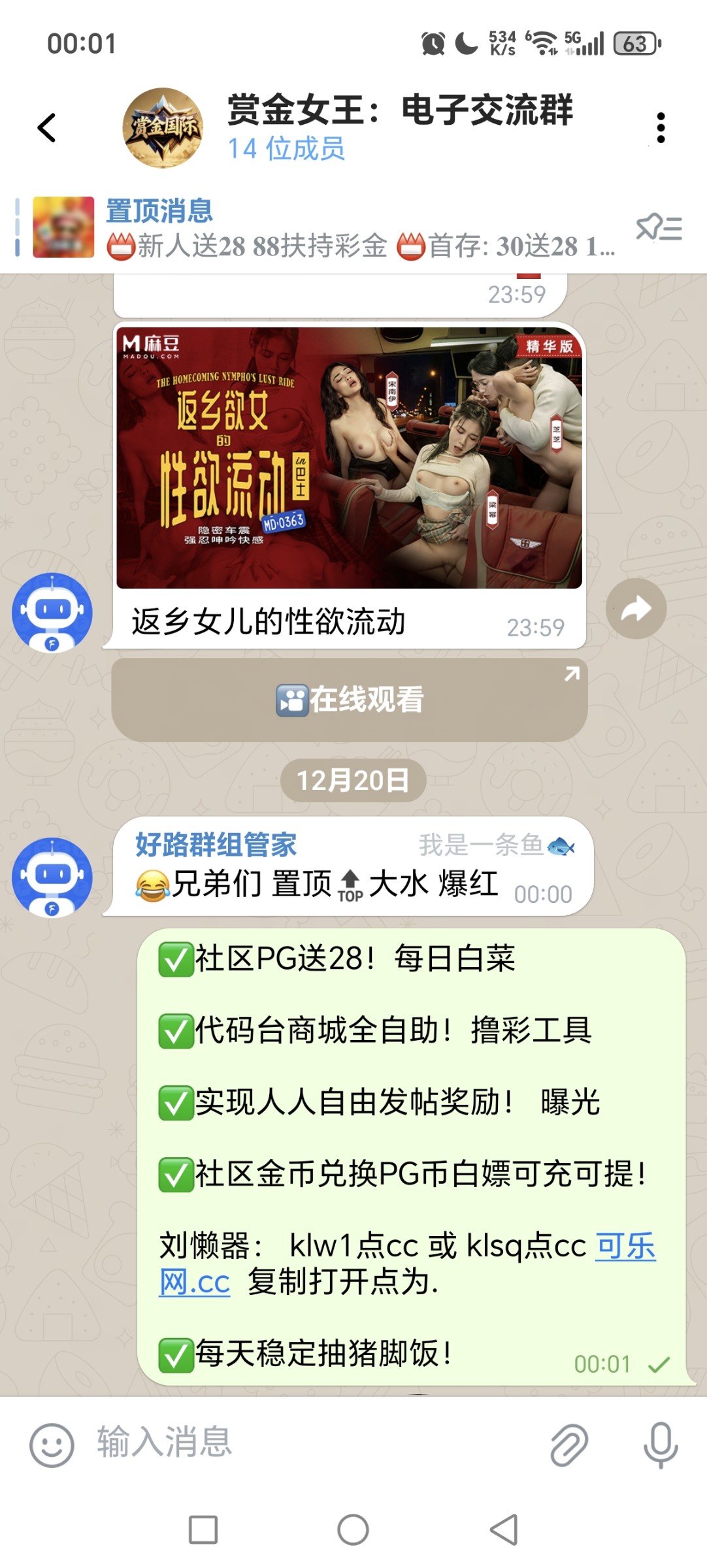Focus the 输入消息 text field
Image resolution: width=707 pixels, height=1568 pixels.
314,1443
